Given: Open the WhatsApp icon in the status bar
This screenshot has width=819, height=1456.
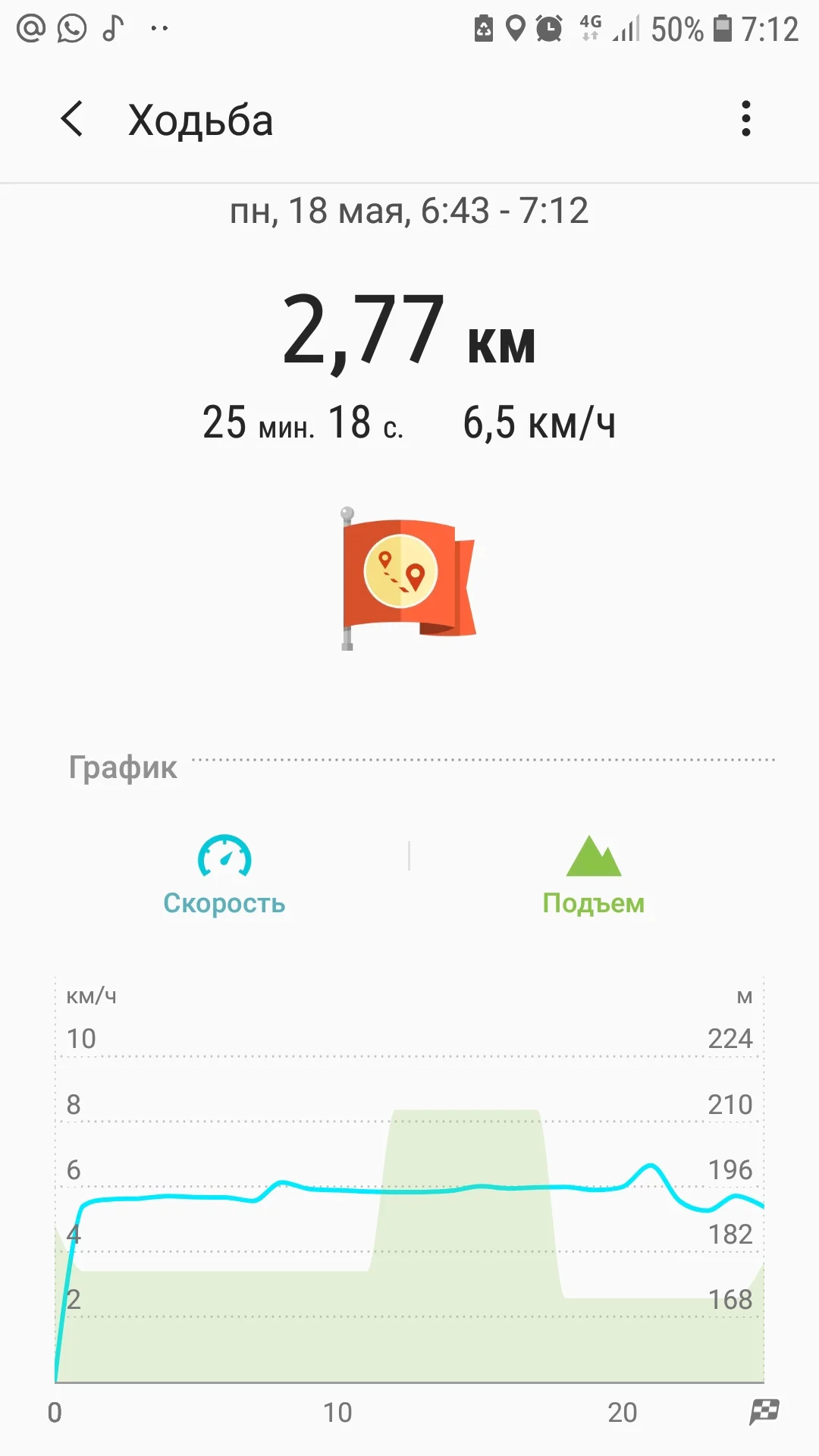Looking at the screenshot, I should pyautogui.click(x=69, y=29).
